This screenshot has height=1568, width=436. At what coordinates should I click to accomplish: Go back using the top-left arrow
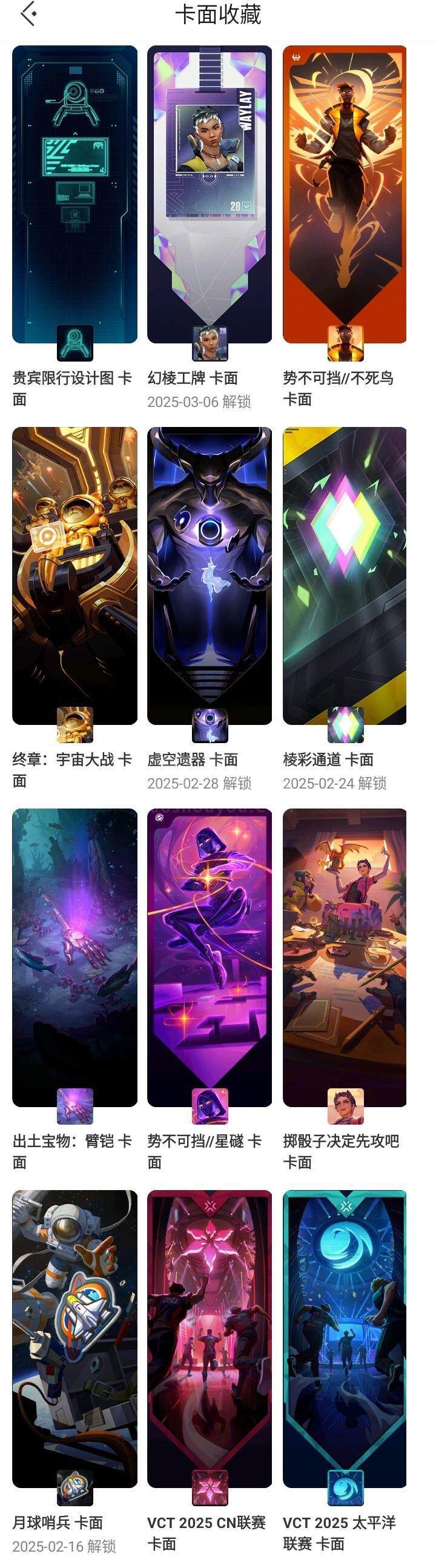28,15
